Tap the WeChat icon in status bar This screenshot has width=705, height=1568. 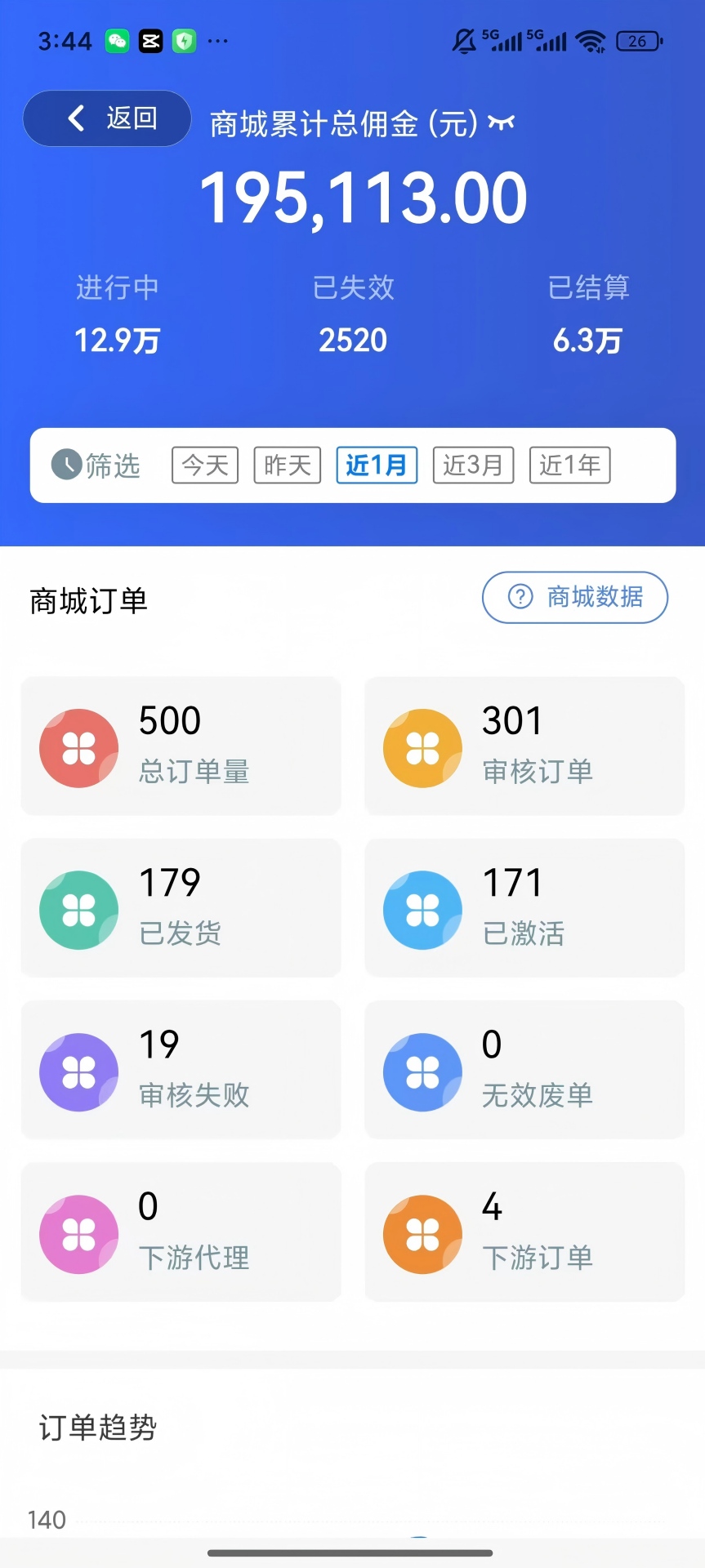[x=117, y=39]
